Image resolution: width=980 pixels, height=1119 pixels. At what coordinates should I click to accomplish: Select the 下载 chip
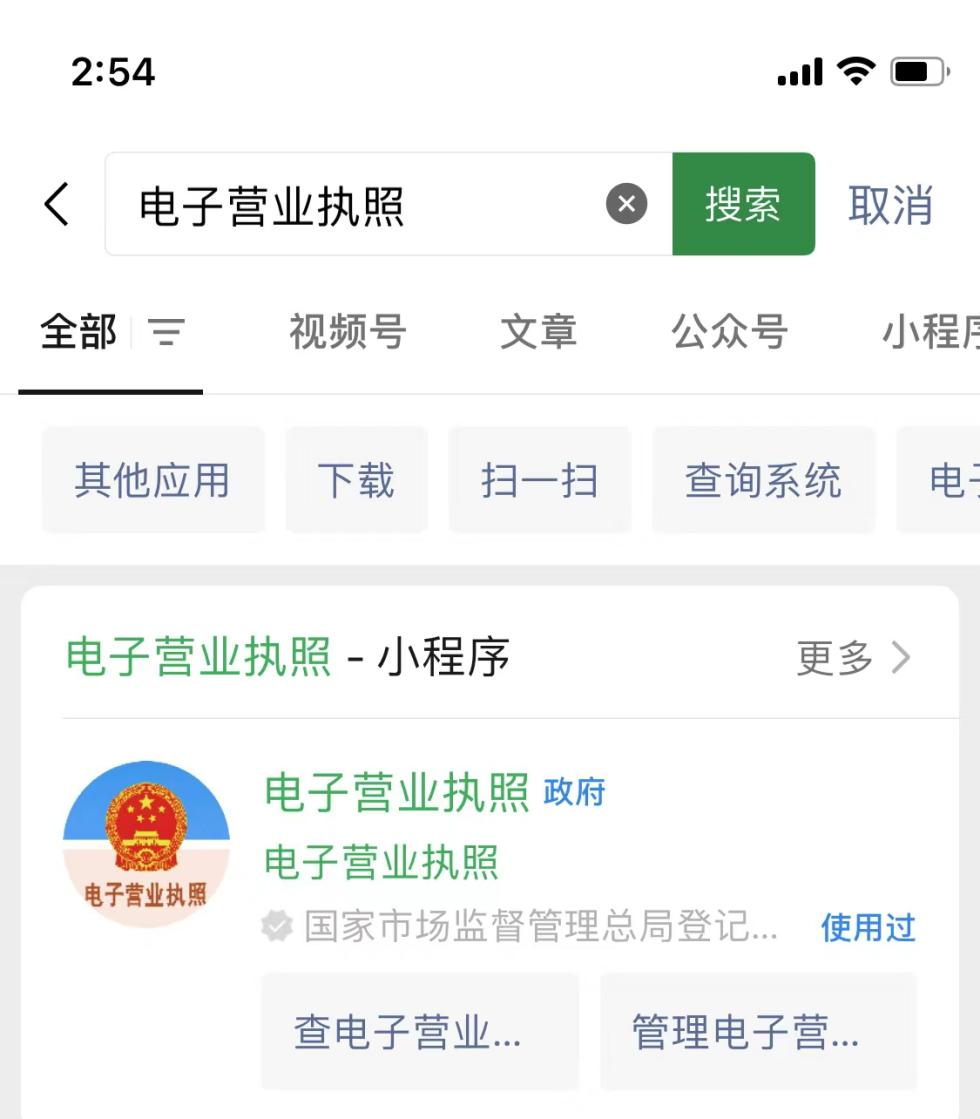point(356,480)
